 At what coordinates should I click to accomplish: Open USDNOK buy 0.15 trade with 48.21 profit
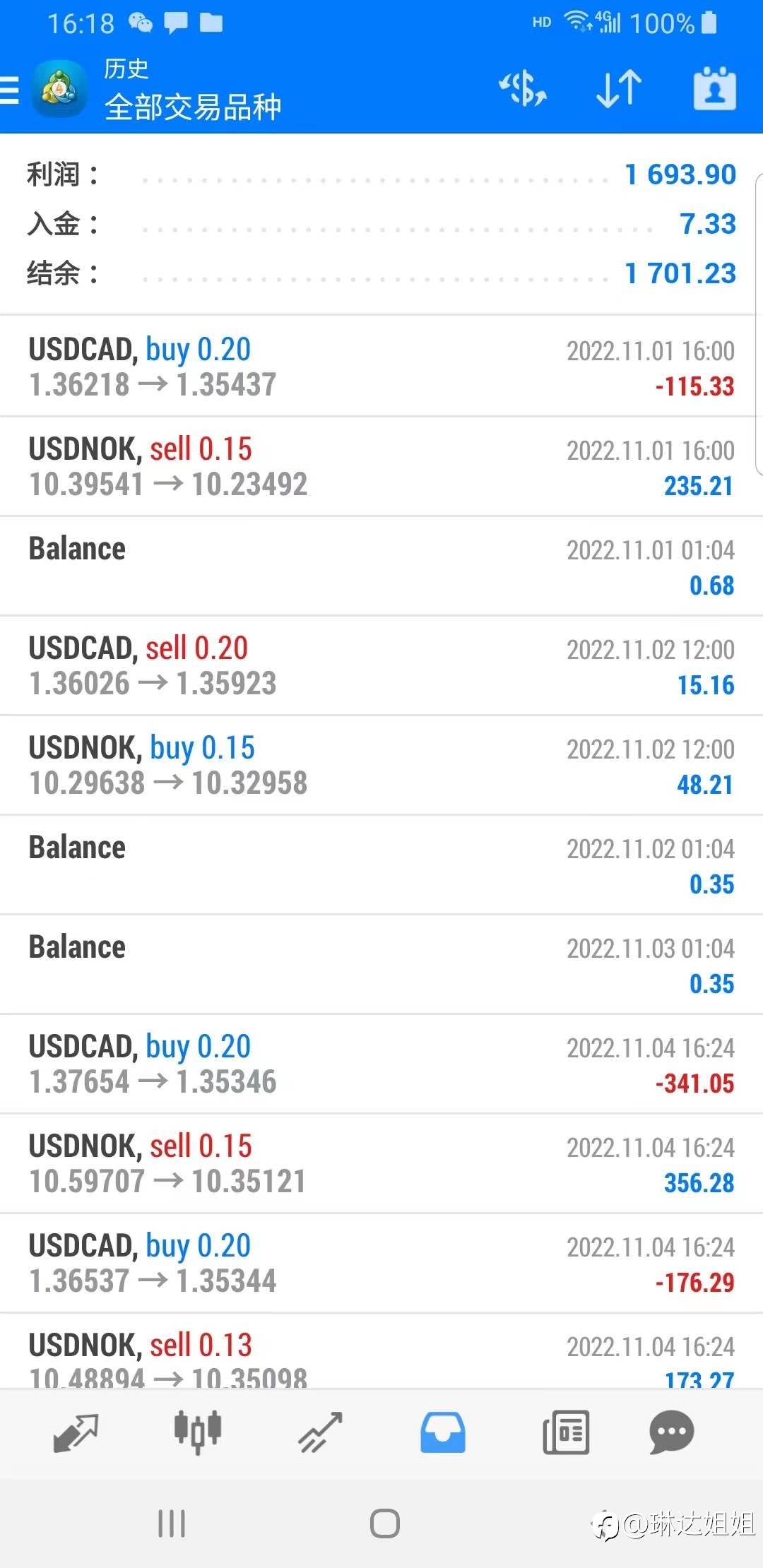click(381, 765)
